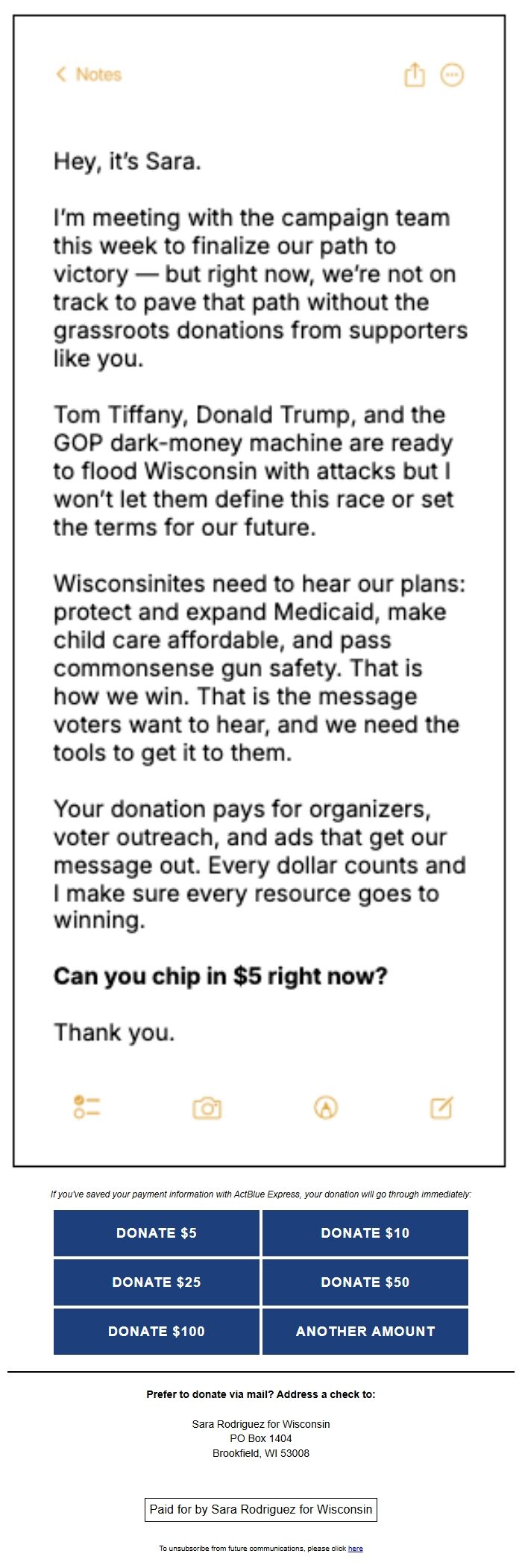Viewport: 522px width, 1568px height.
Task: Choose the Donate $25 option
Action: [x=157, y=1282]
